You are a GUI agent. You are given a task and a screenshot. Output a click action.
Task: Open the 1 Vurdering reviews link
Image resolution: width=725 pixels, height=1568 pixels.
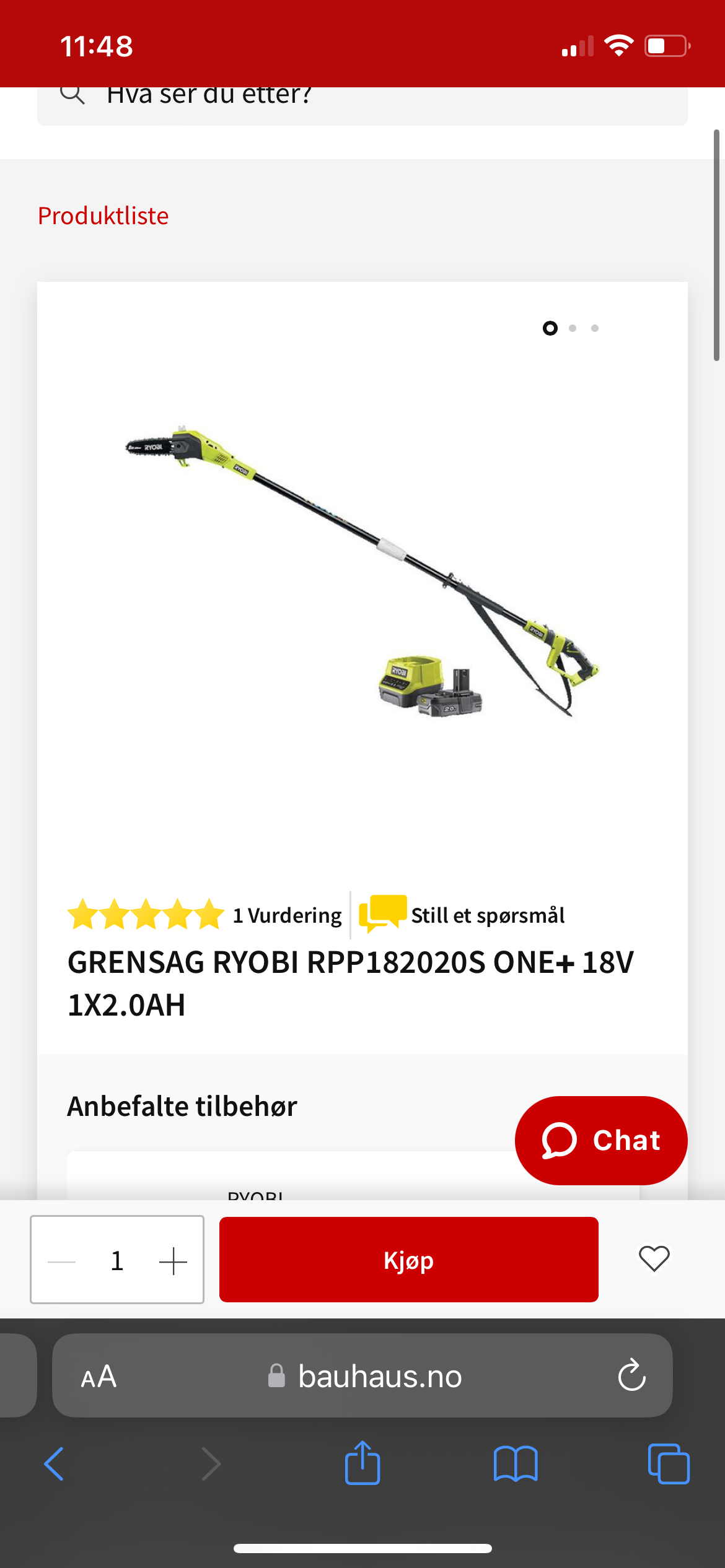point(287,915)
